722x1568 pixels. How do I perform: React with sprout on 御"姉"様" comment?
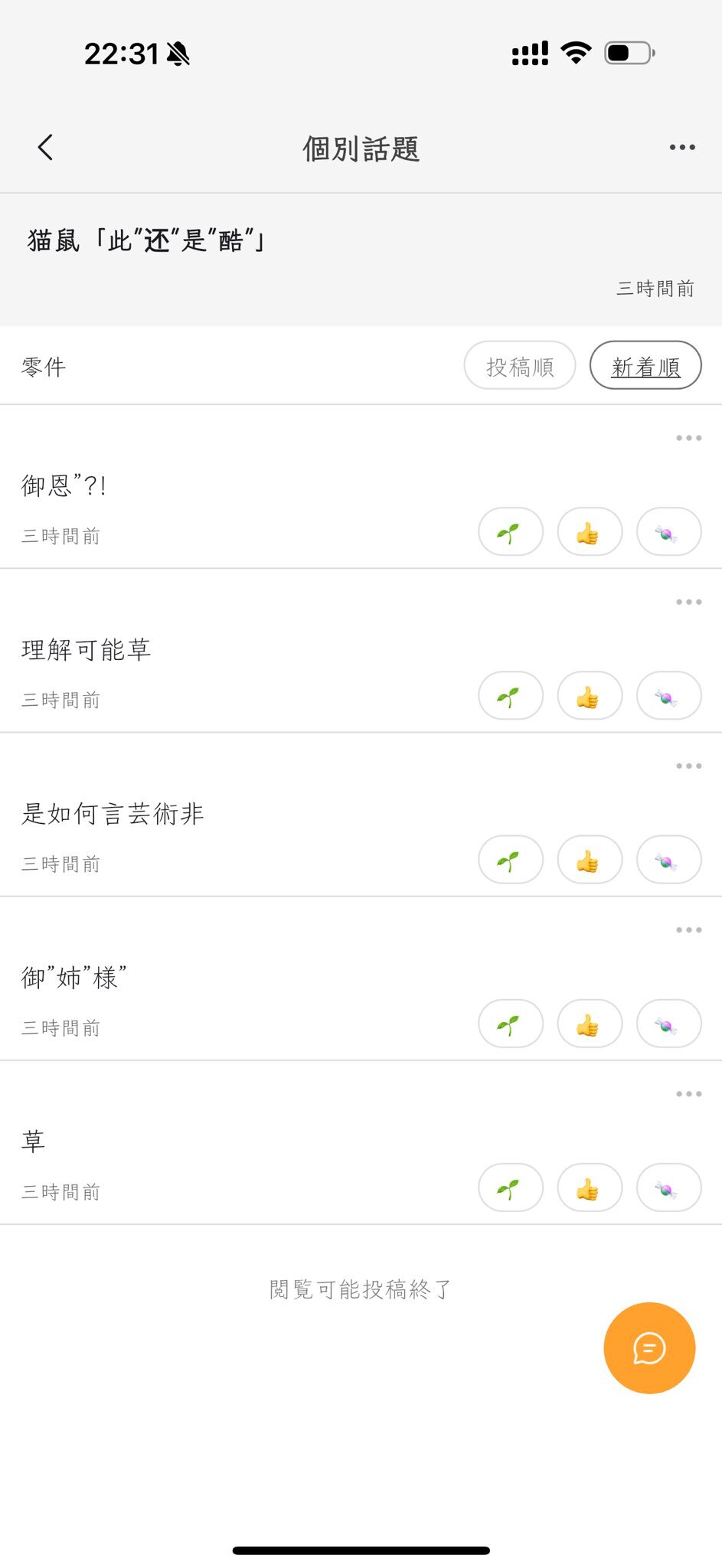[x=511, y=1023]
